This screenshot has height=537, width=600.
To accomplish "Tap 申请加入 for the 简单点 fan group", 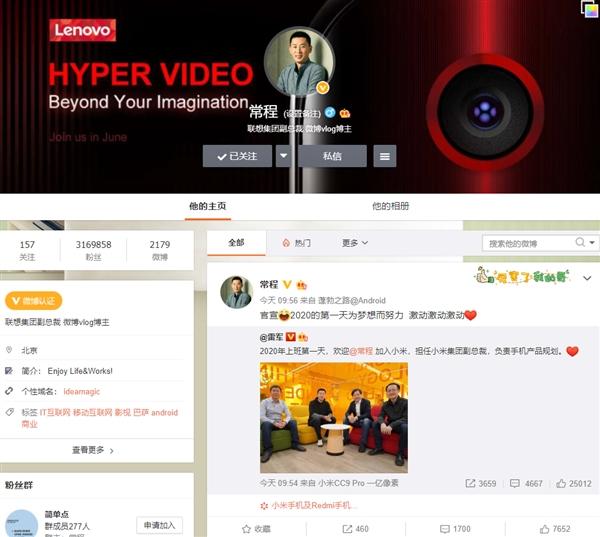I will click(159, 525).
